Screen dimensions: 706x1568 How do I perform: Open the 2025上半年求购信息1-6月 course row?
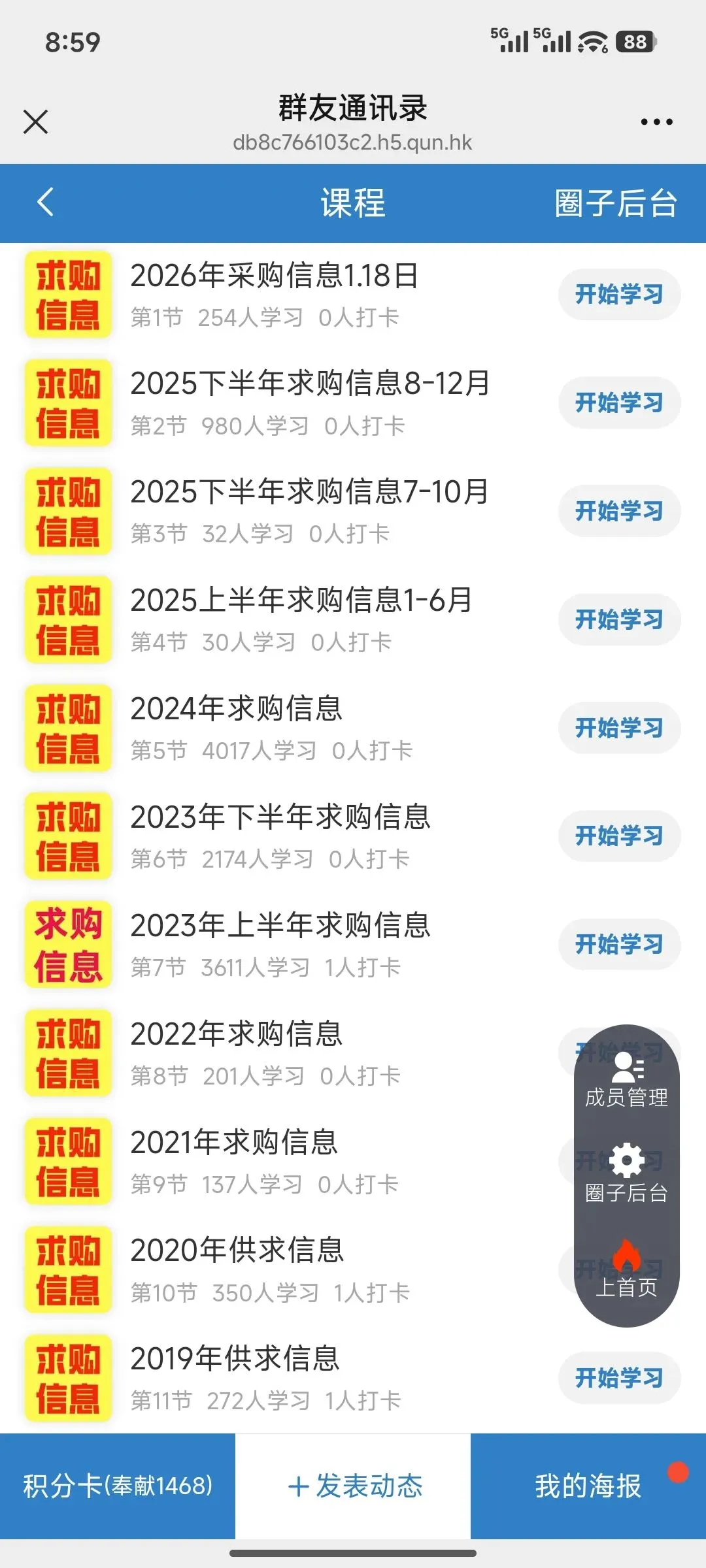coord(301,618)
